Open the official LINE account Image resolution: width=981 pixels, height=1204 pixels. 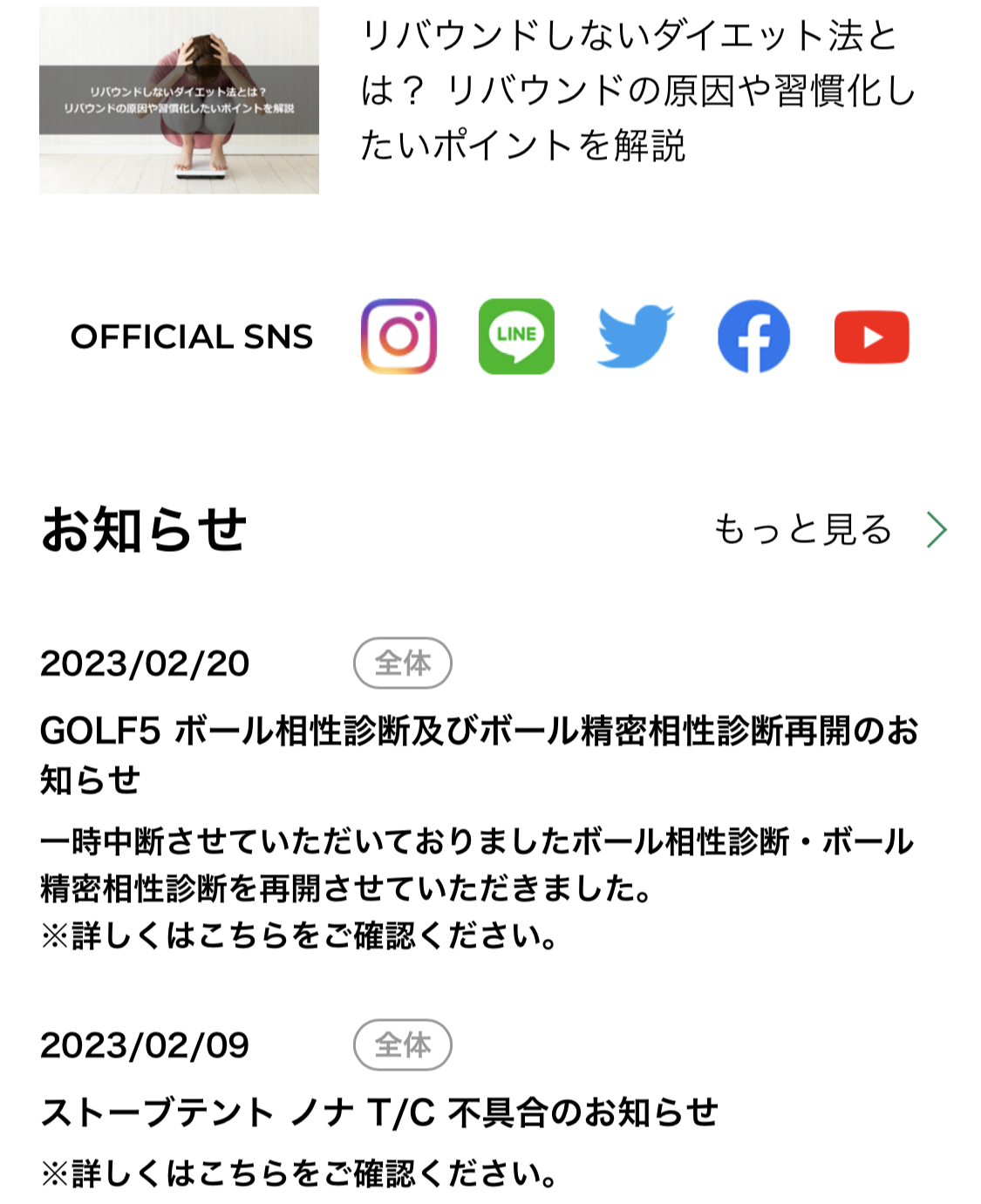pyautogui.click(x=516, y=337)
